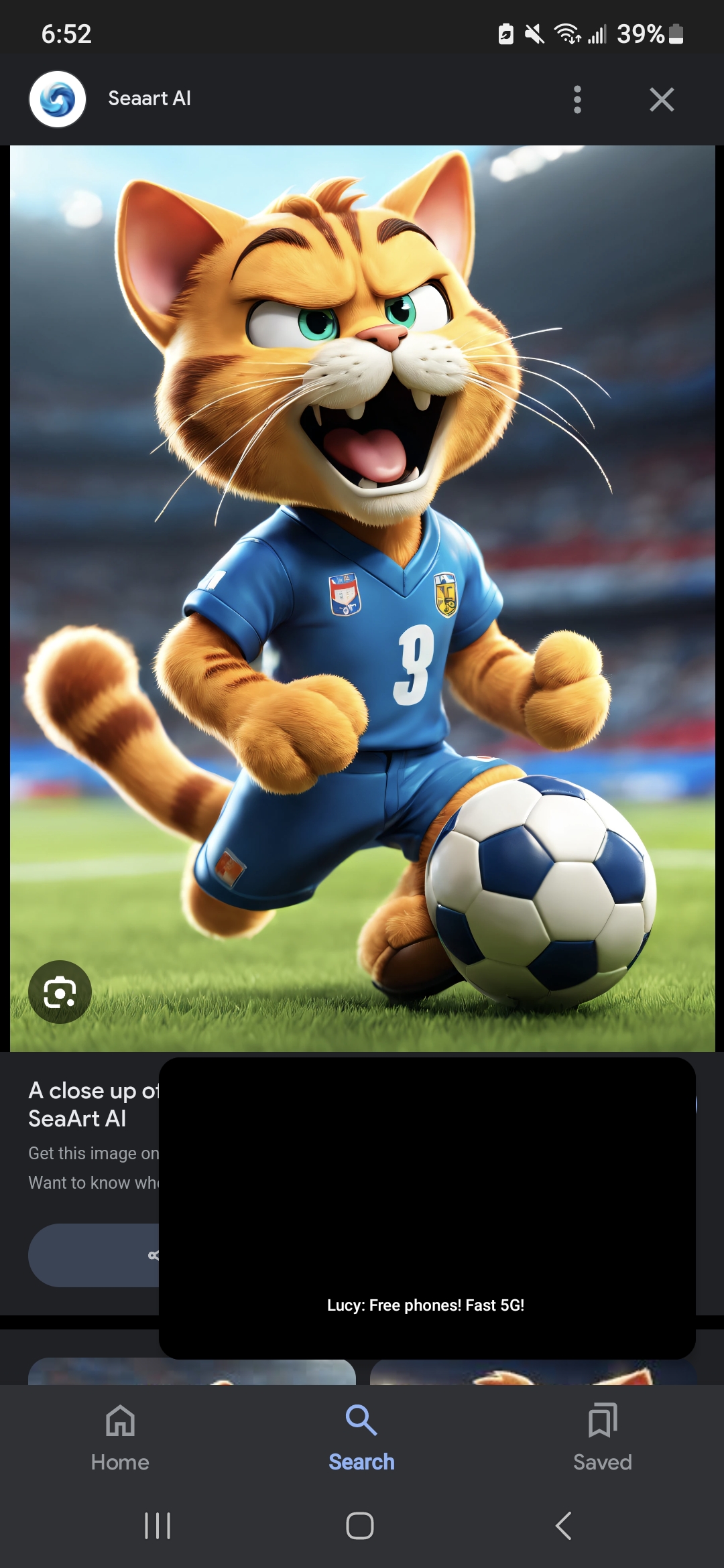Open the Seaart AI source site
The width and height of the screenshot is (724, 1568).
149,99
